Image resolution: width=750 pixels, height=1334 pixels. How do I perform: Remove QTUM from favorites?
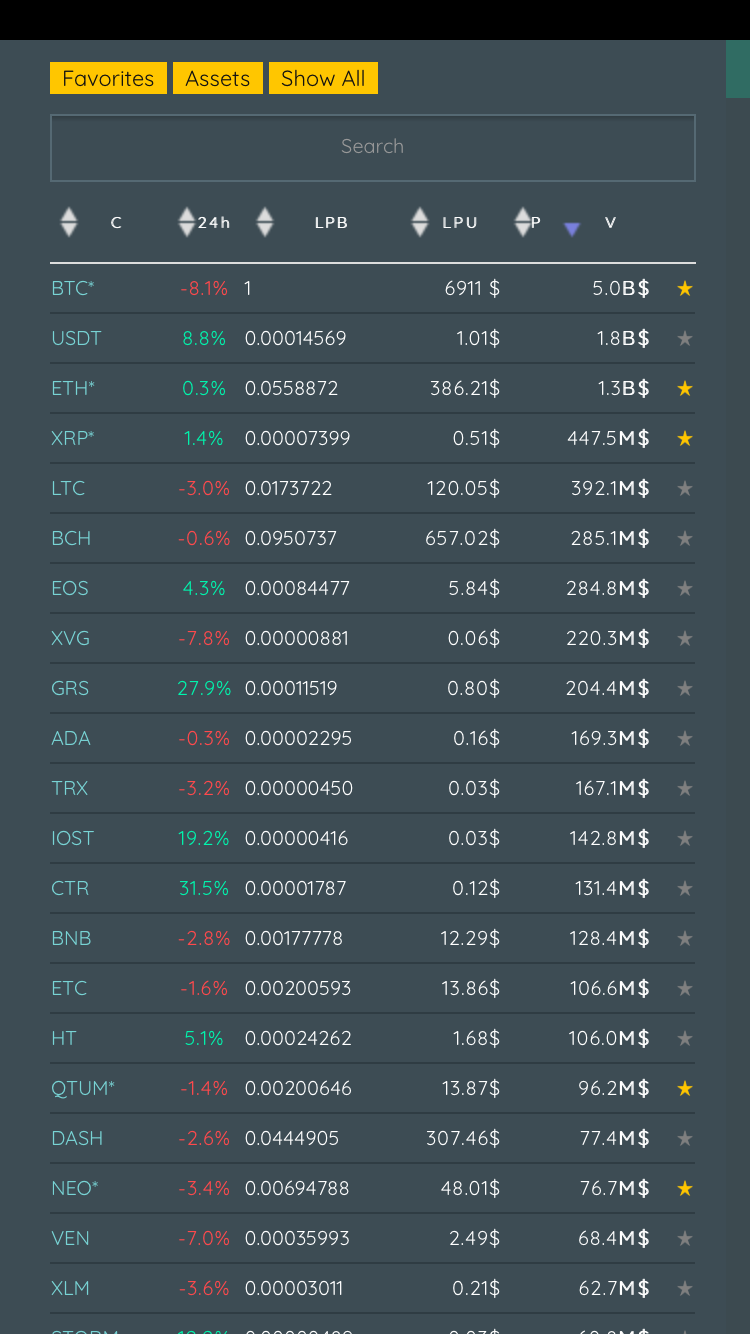[685, 1088]
